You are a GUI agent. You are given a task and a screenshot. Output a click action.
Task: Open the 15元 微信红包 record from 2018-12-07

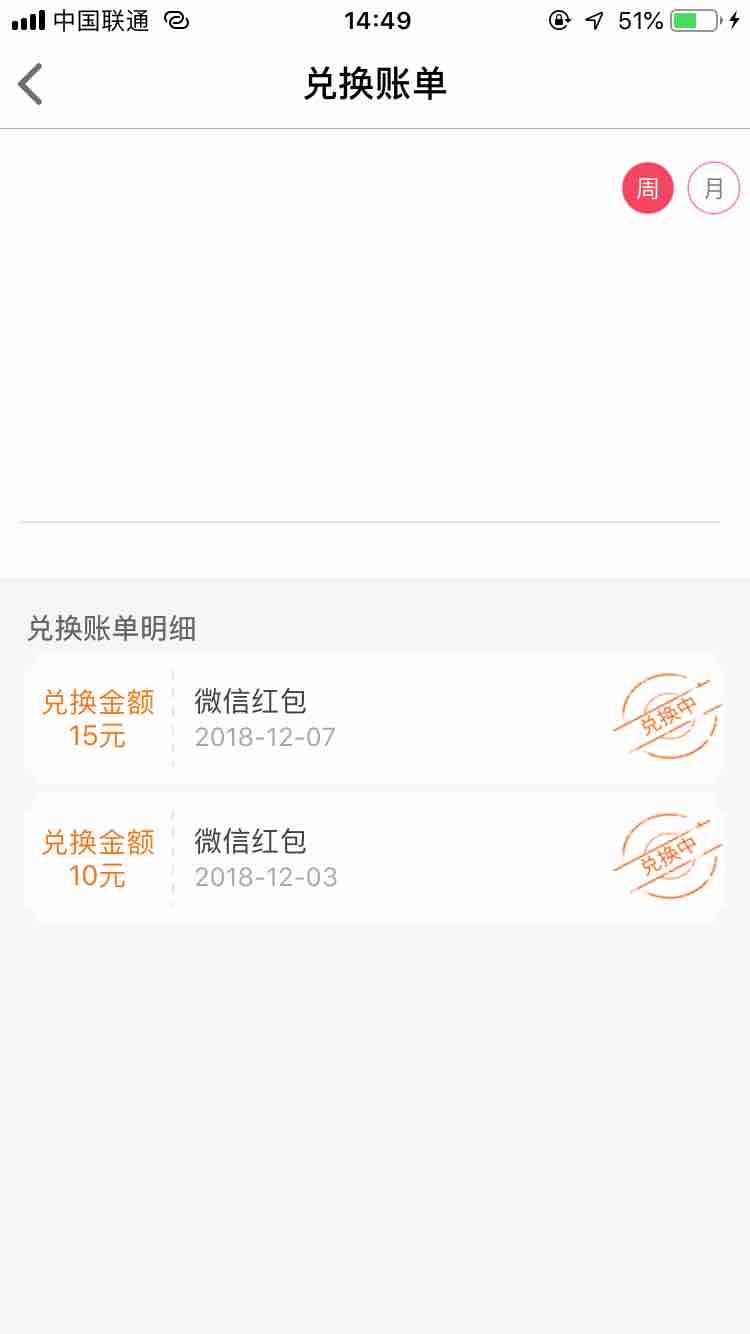(374, 718)
